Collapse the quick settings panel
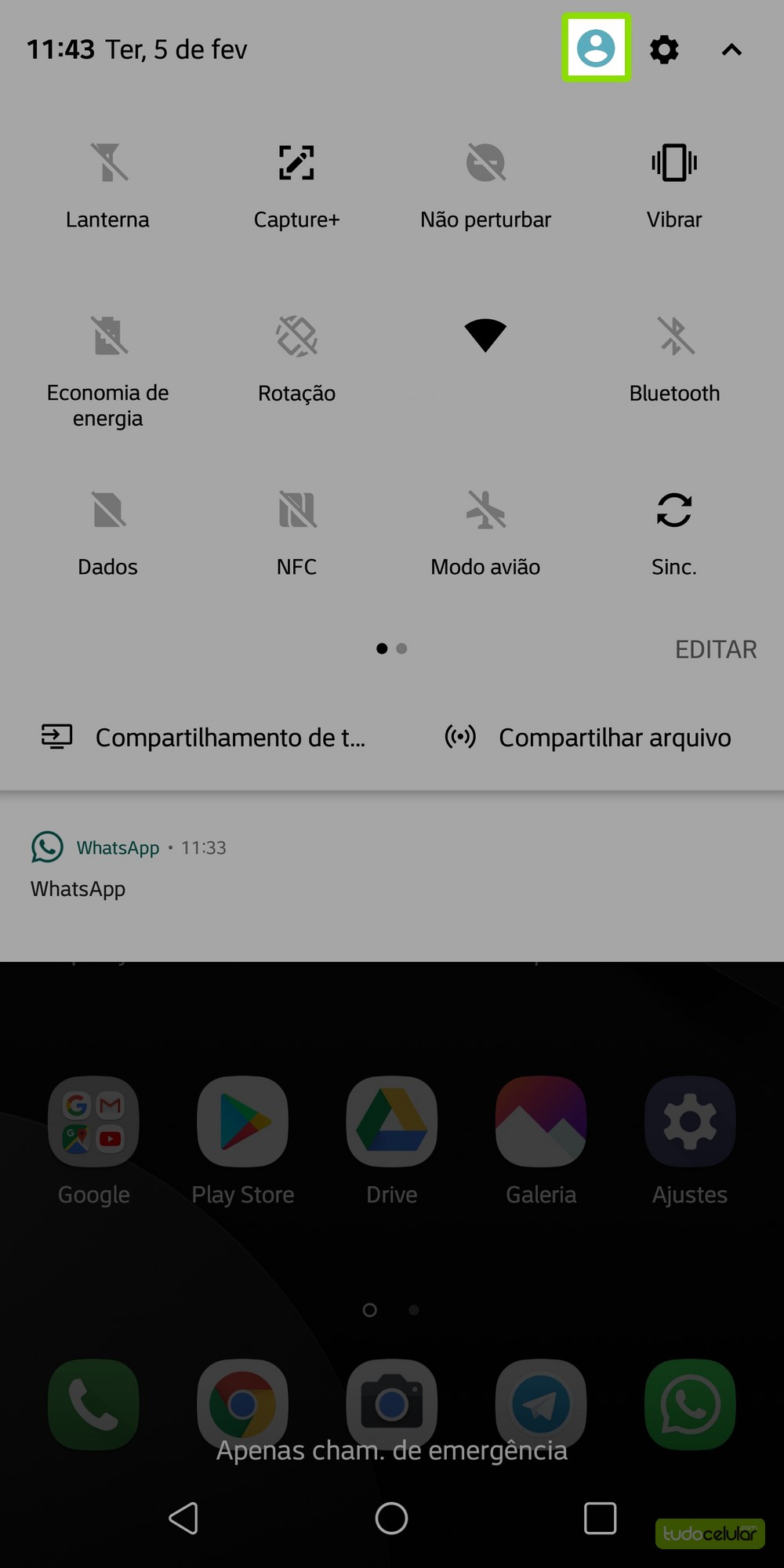Viewport: 784px width, 1568px height. coord(731,50)
